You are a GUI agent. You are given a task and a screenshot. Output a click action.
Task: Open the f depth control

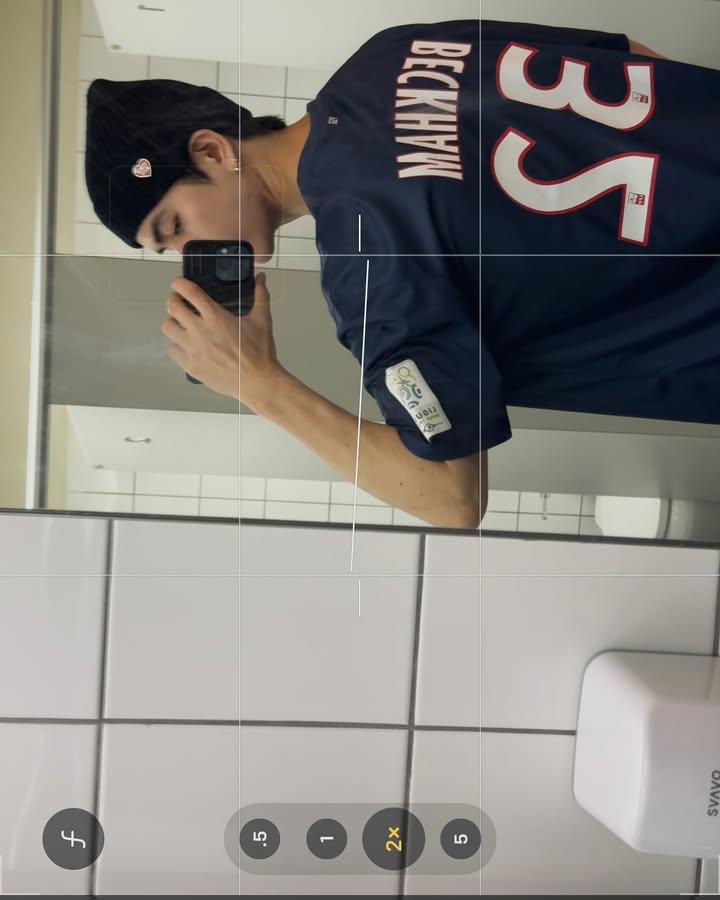point(73,838)
